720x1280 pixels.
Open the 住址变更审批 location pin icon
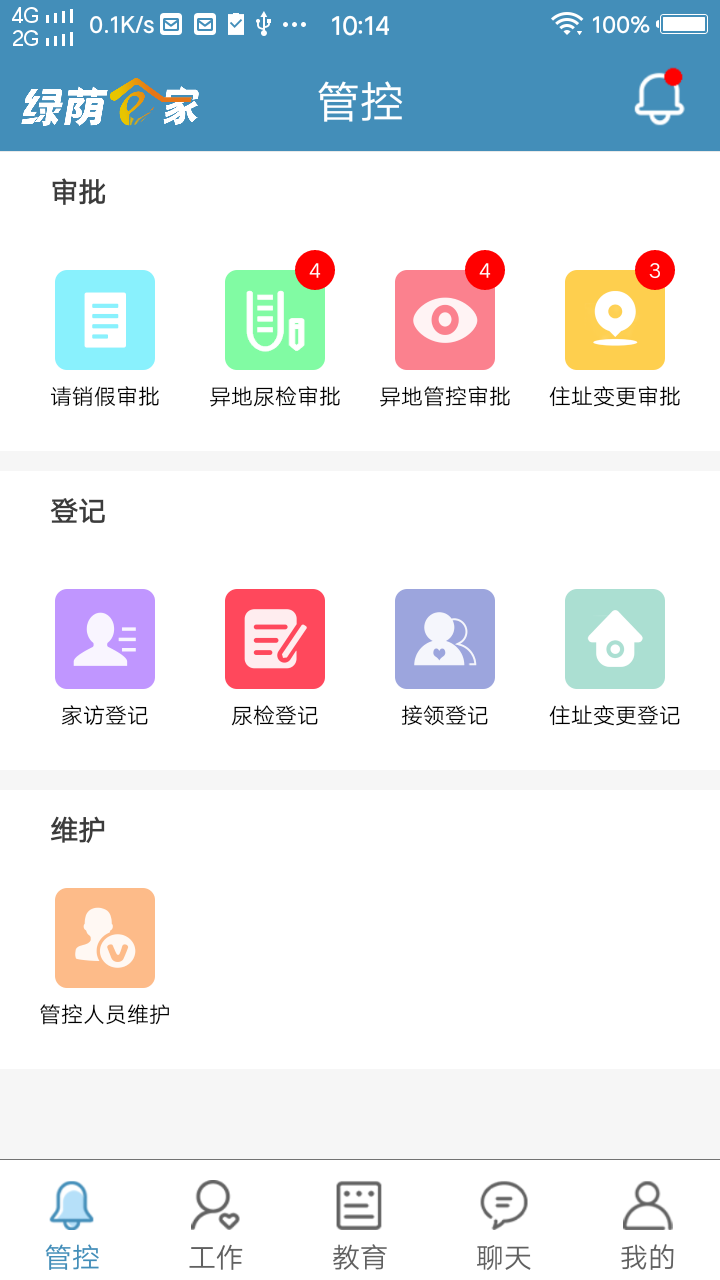pyautogui.click(x=614, y=319)
